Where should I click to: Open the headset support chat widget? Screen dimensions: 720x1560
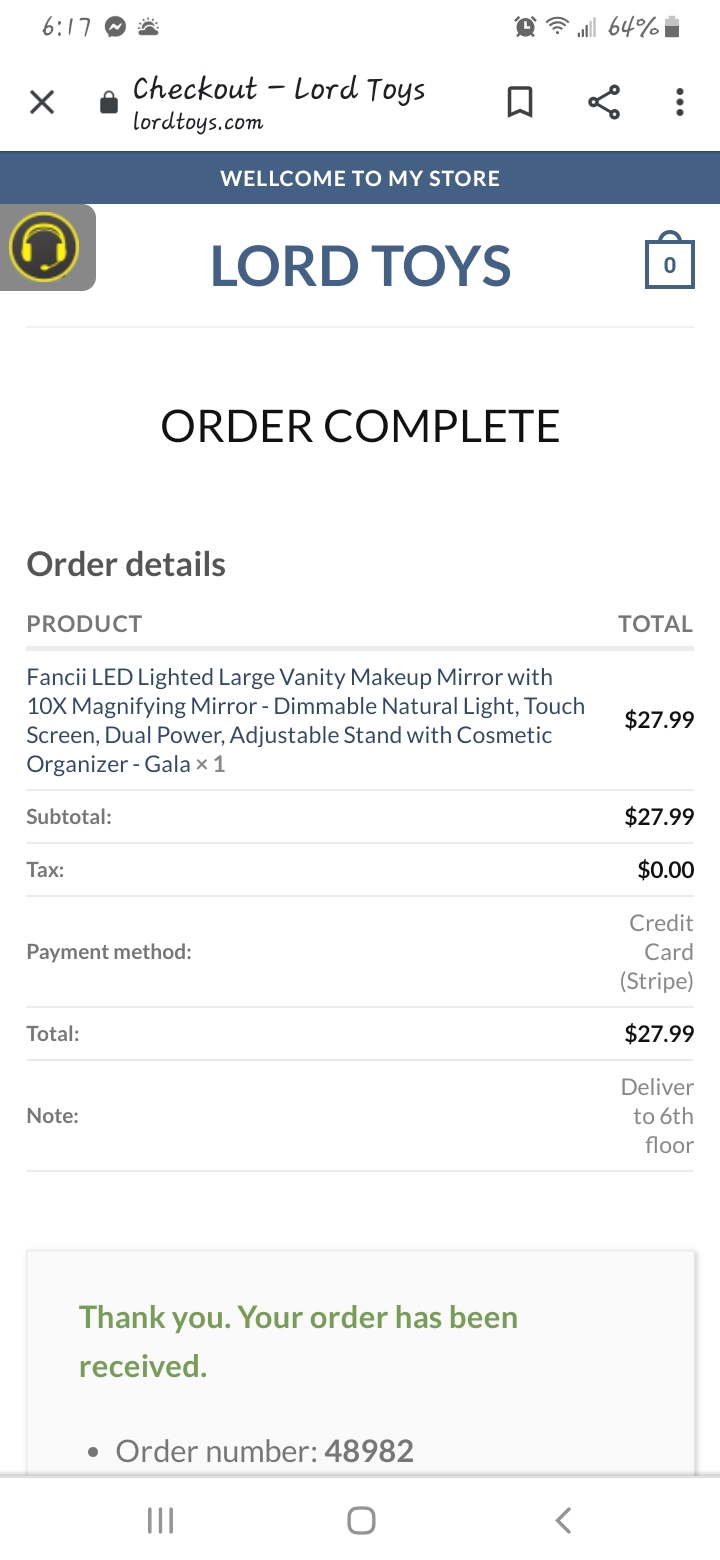point(45,248)
